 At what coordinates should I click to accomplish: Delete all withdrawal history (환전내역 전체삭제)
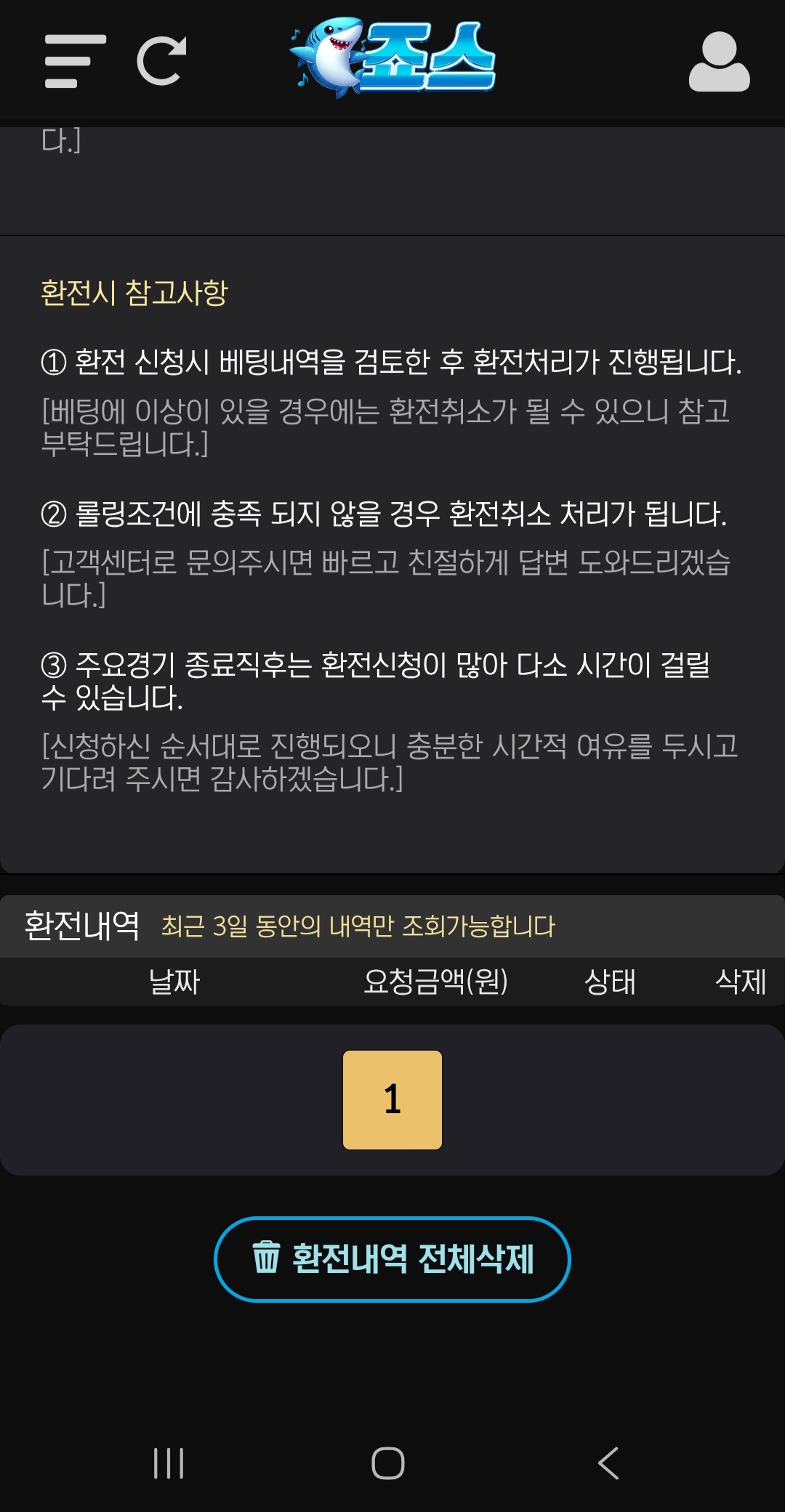click(392, 1259)
